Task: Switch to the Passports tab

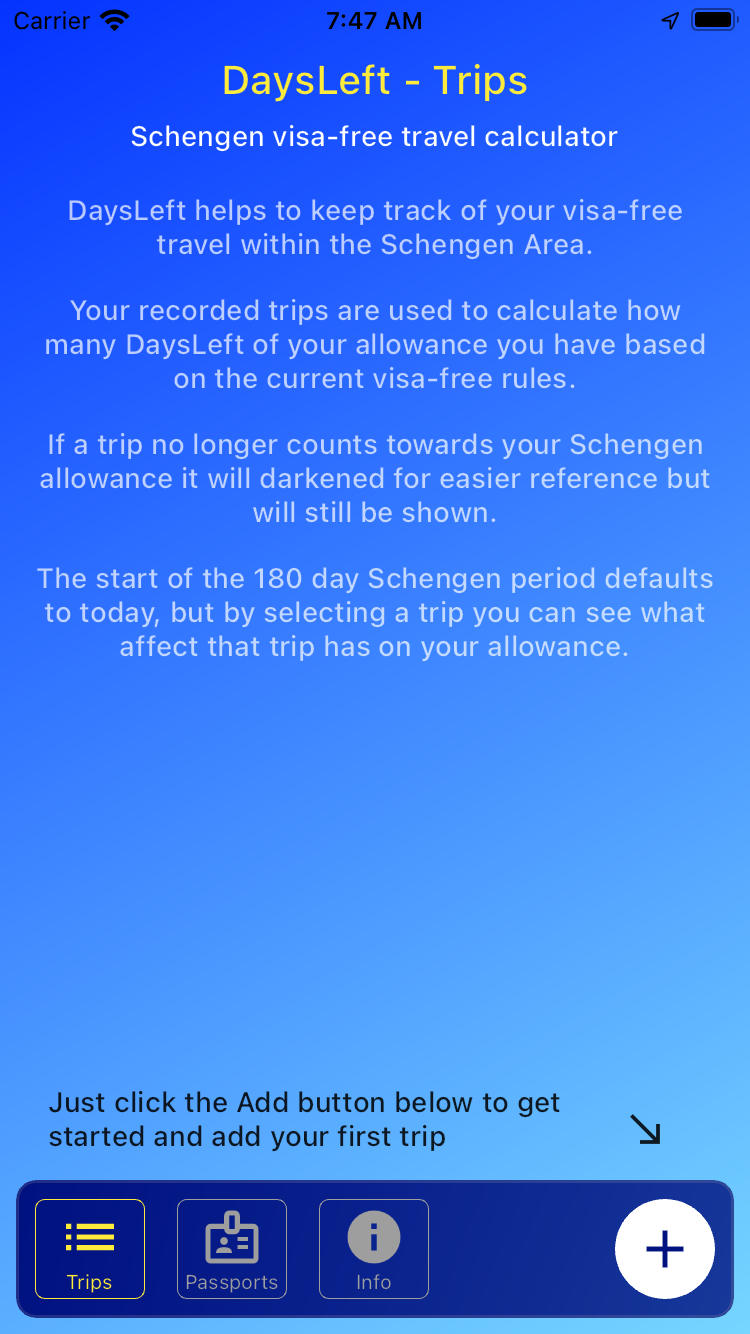Action: coord(232,1249)
